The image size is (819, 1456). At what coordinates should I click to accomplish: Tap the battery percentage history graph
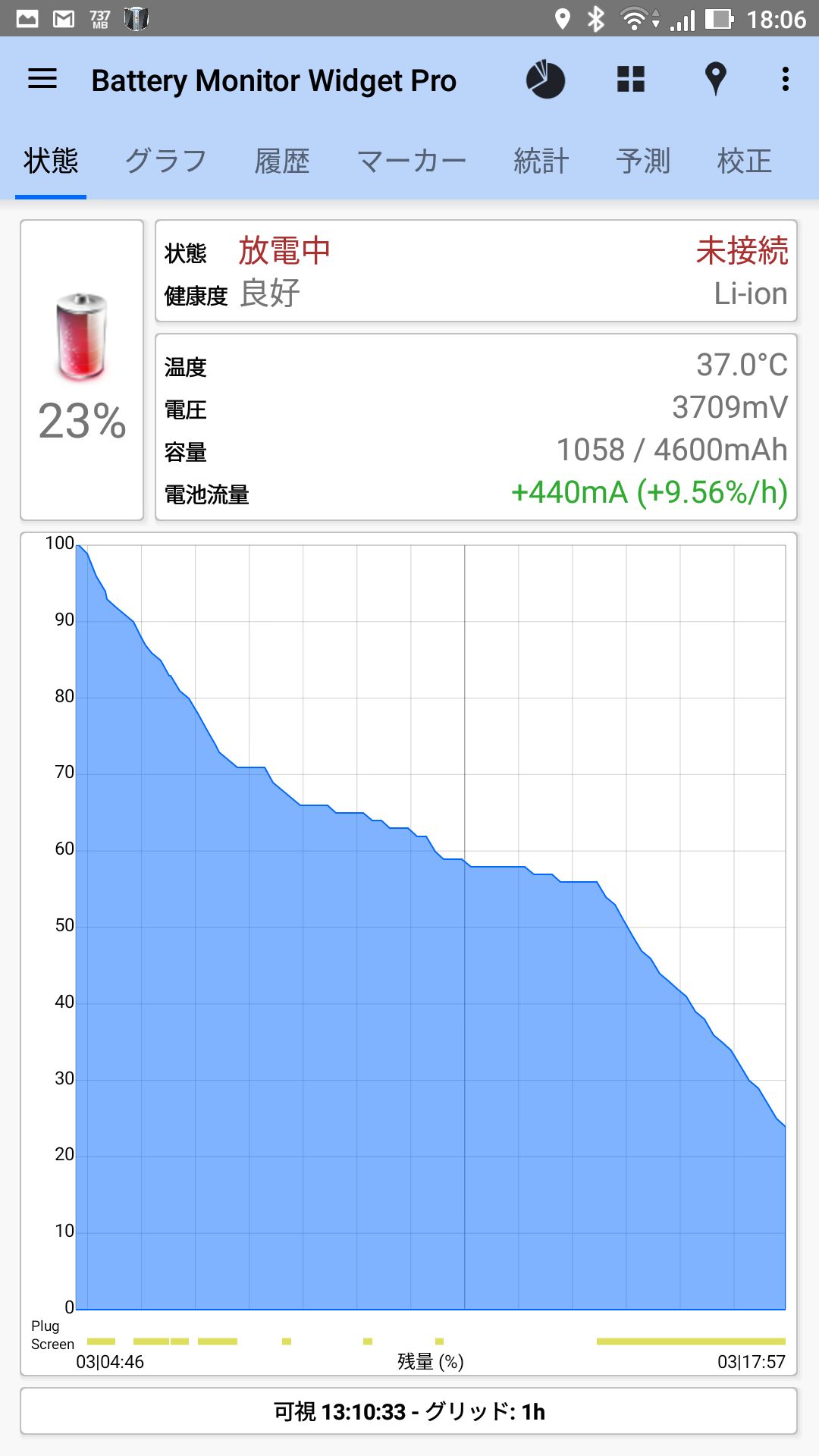[409, 954]
